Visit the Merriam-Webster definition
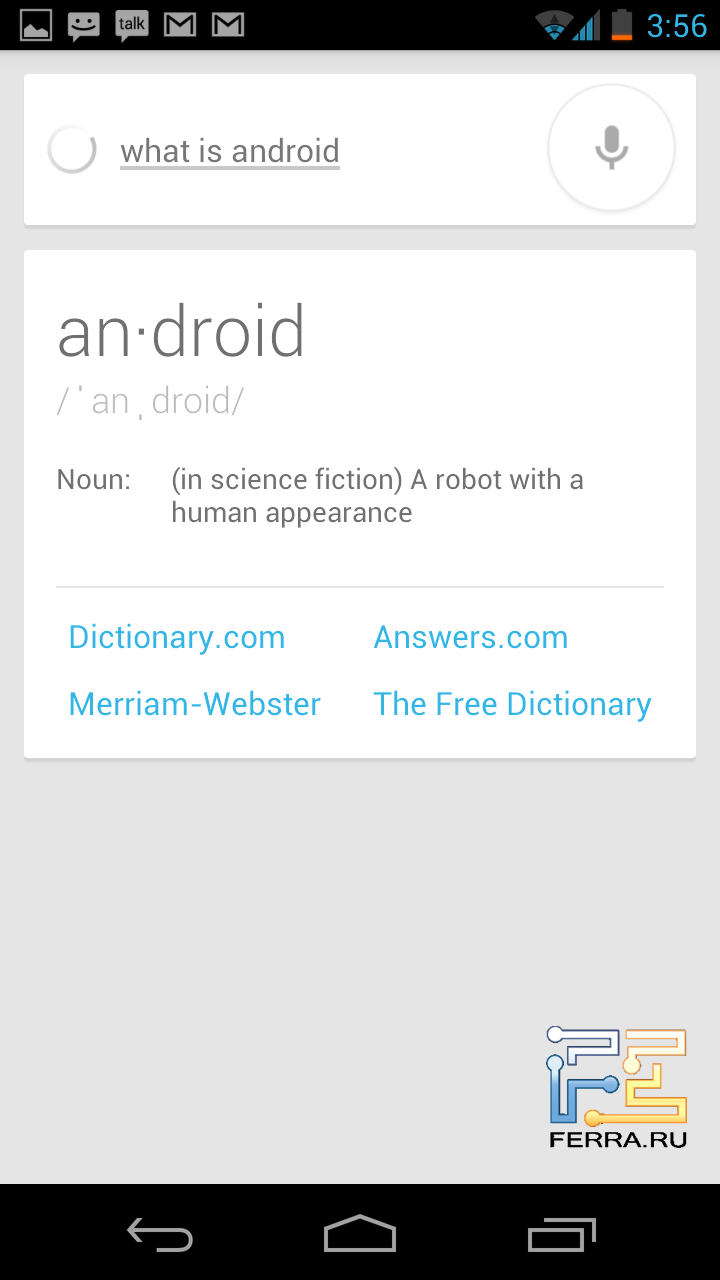The width and height of the screenshot is (720, 1280). pyautogui.click(x=195, y=704)
